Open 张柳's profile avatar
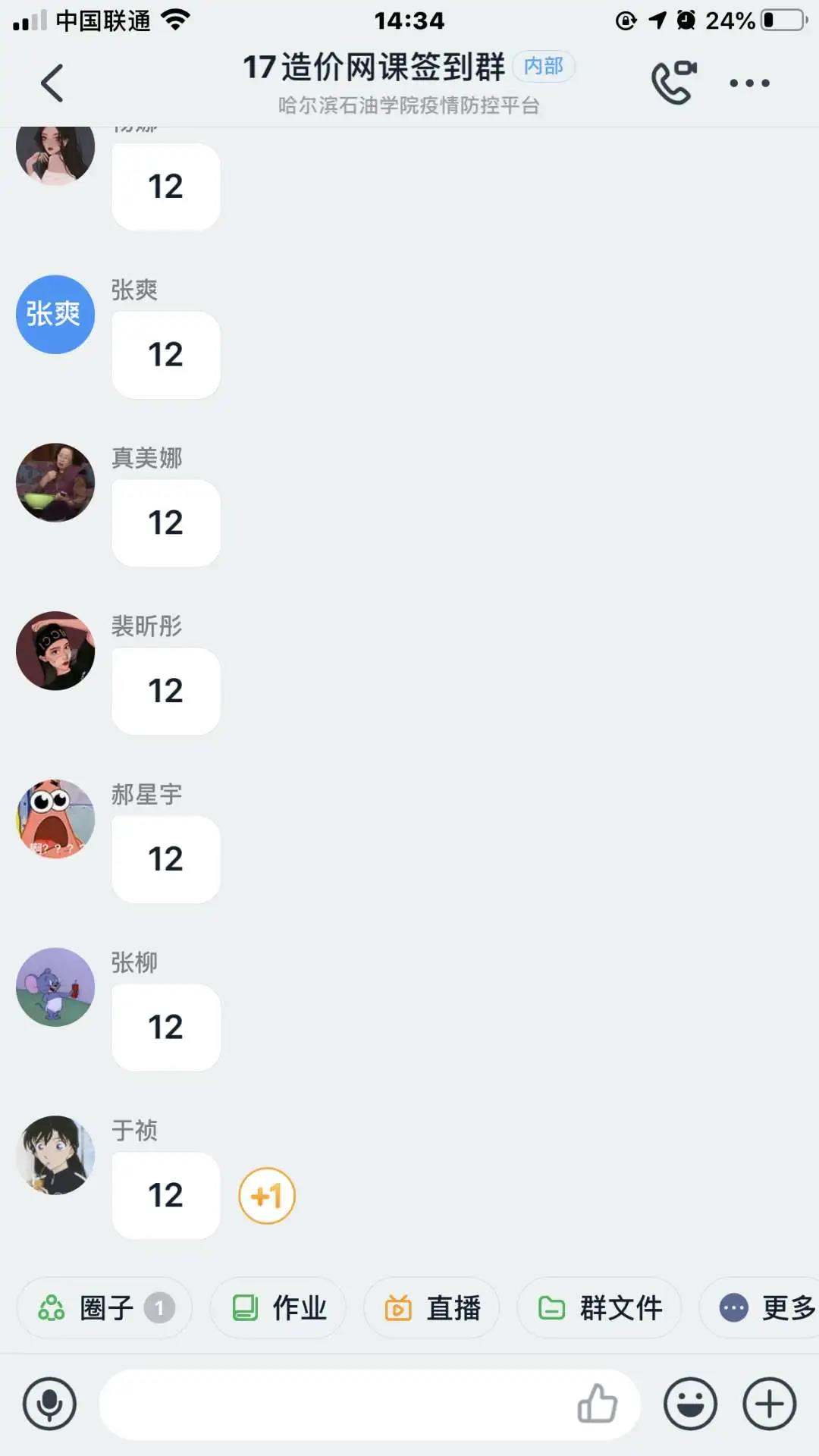The width and height of the screenshot is (819, 1456). pos(55,987)
